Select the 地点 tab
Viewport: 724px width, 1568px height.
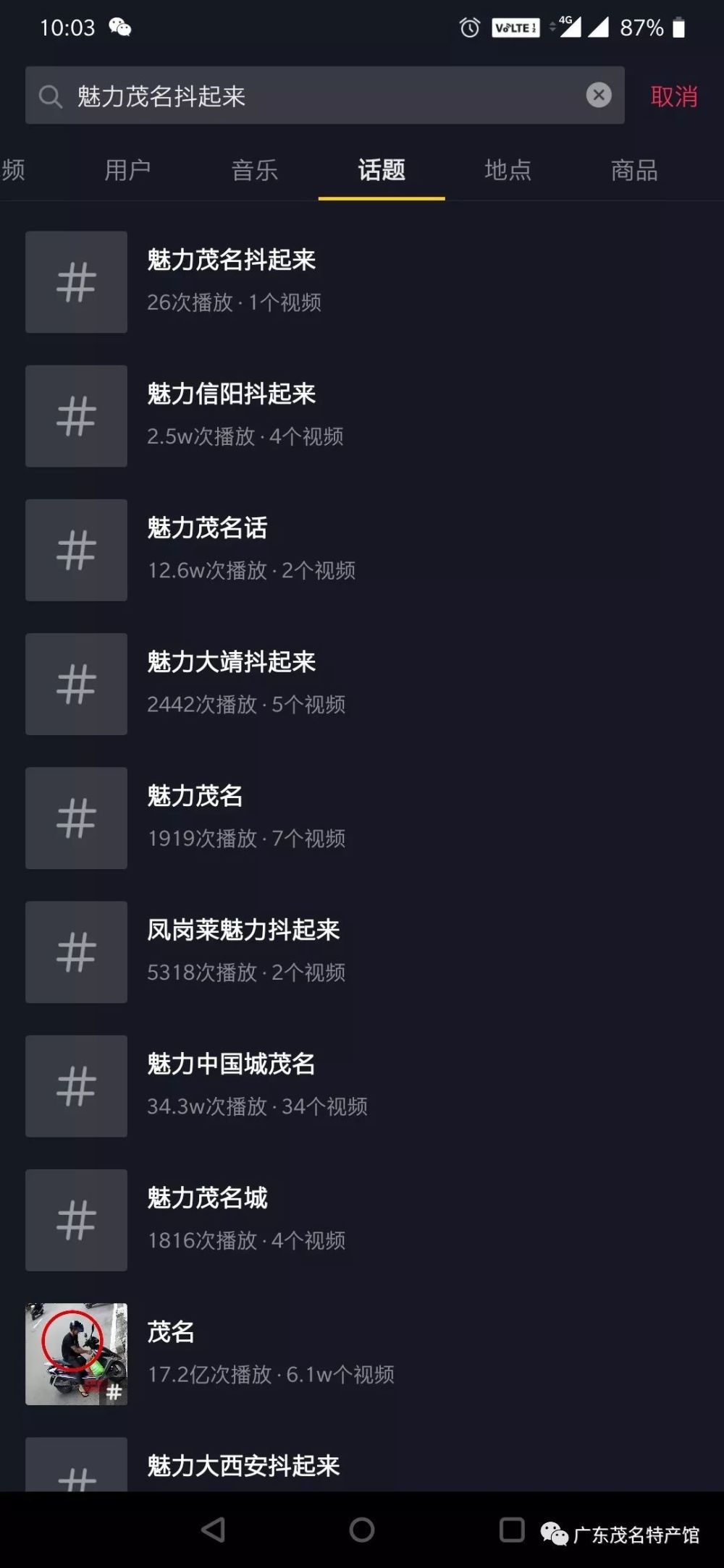click(508, 171)
